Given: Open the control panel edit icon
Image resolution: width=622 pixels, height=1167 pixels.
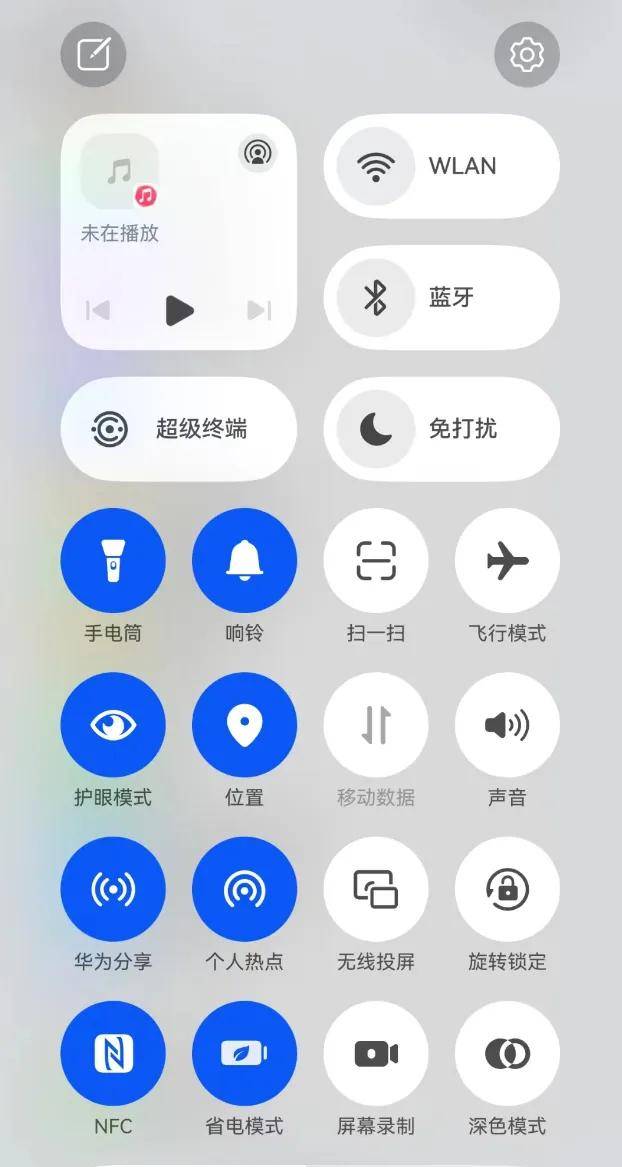Looking at the screenshot, I should [x=94, y=54].
